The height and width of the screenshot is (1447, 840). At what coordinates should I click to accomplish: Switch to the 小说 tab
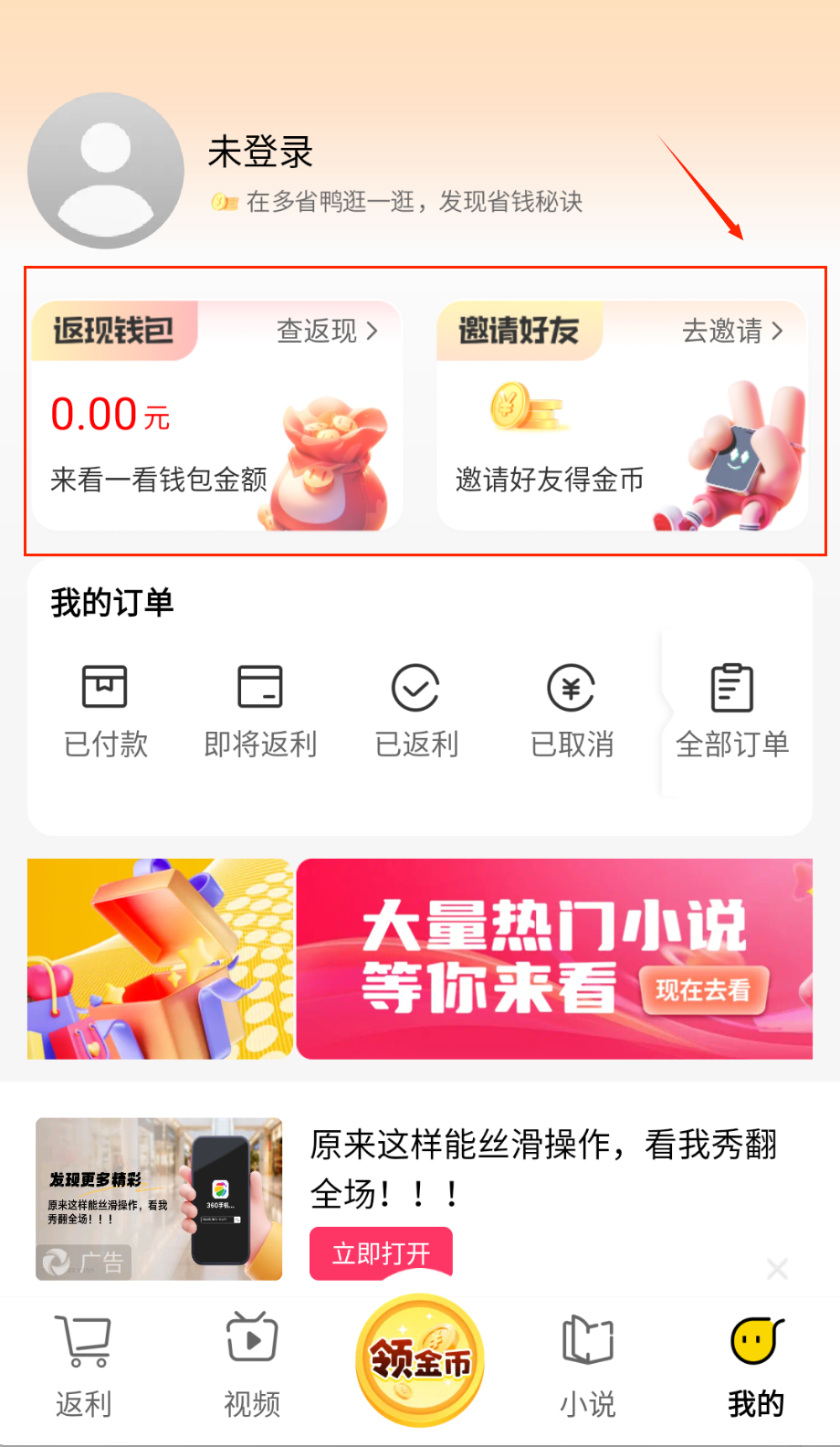tap(588, 1365)
